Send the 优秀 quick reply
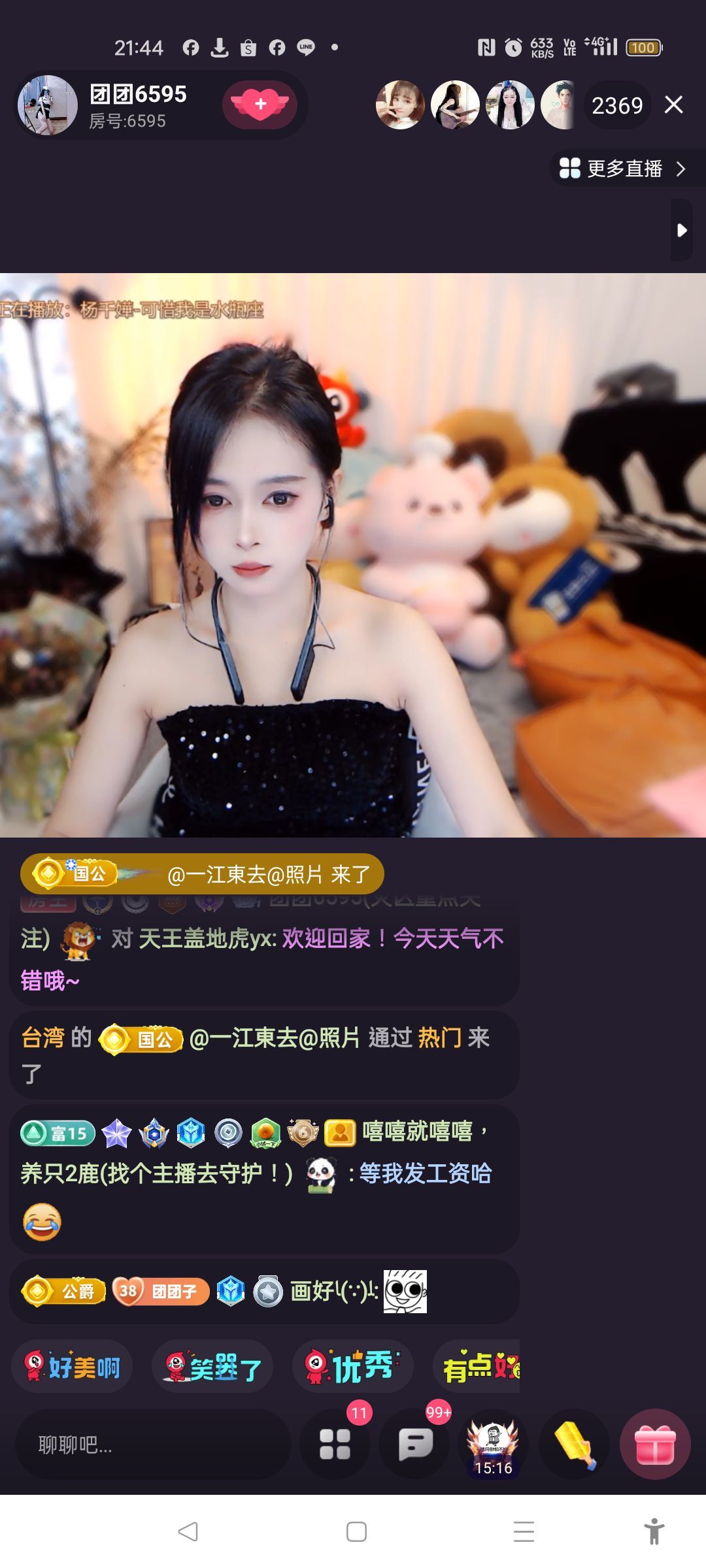706x1568 pixels. (x=352, y=1366)
